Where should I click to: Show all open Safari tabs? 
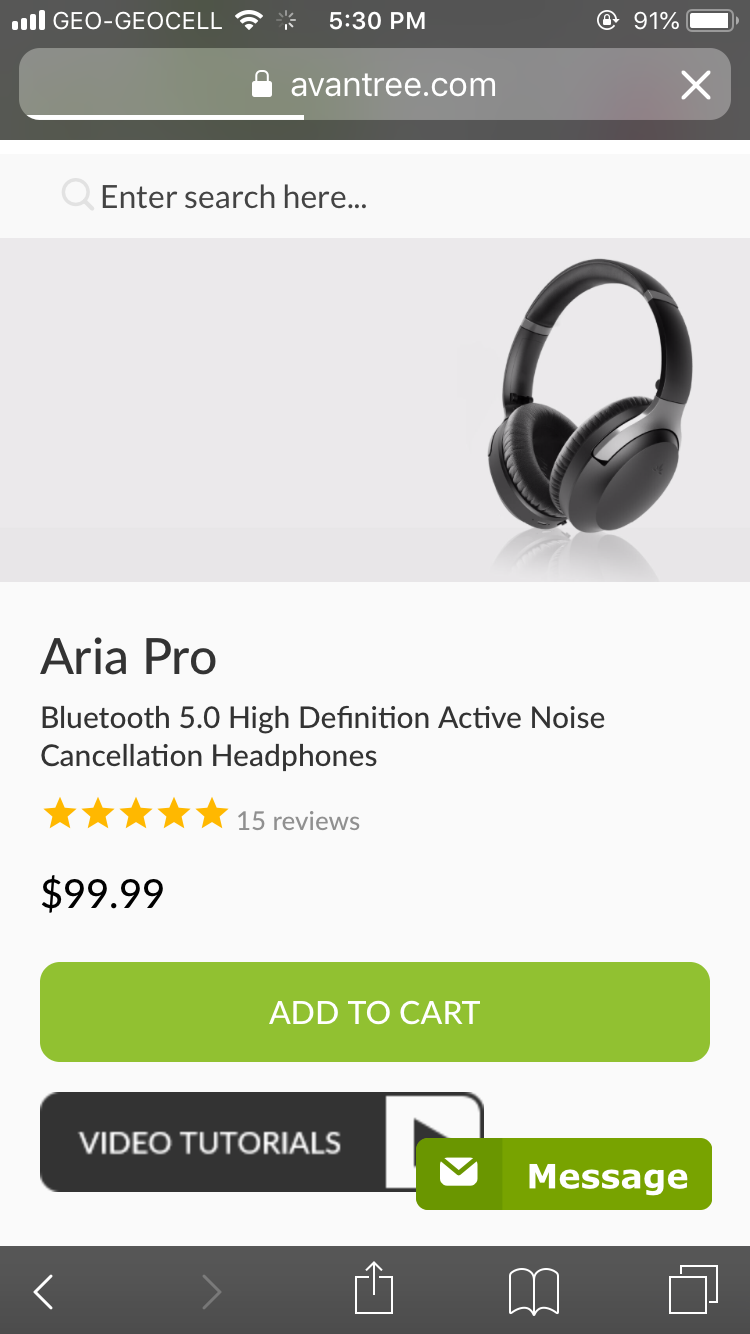(x=692, y=1290)
